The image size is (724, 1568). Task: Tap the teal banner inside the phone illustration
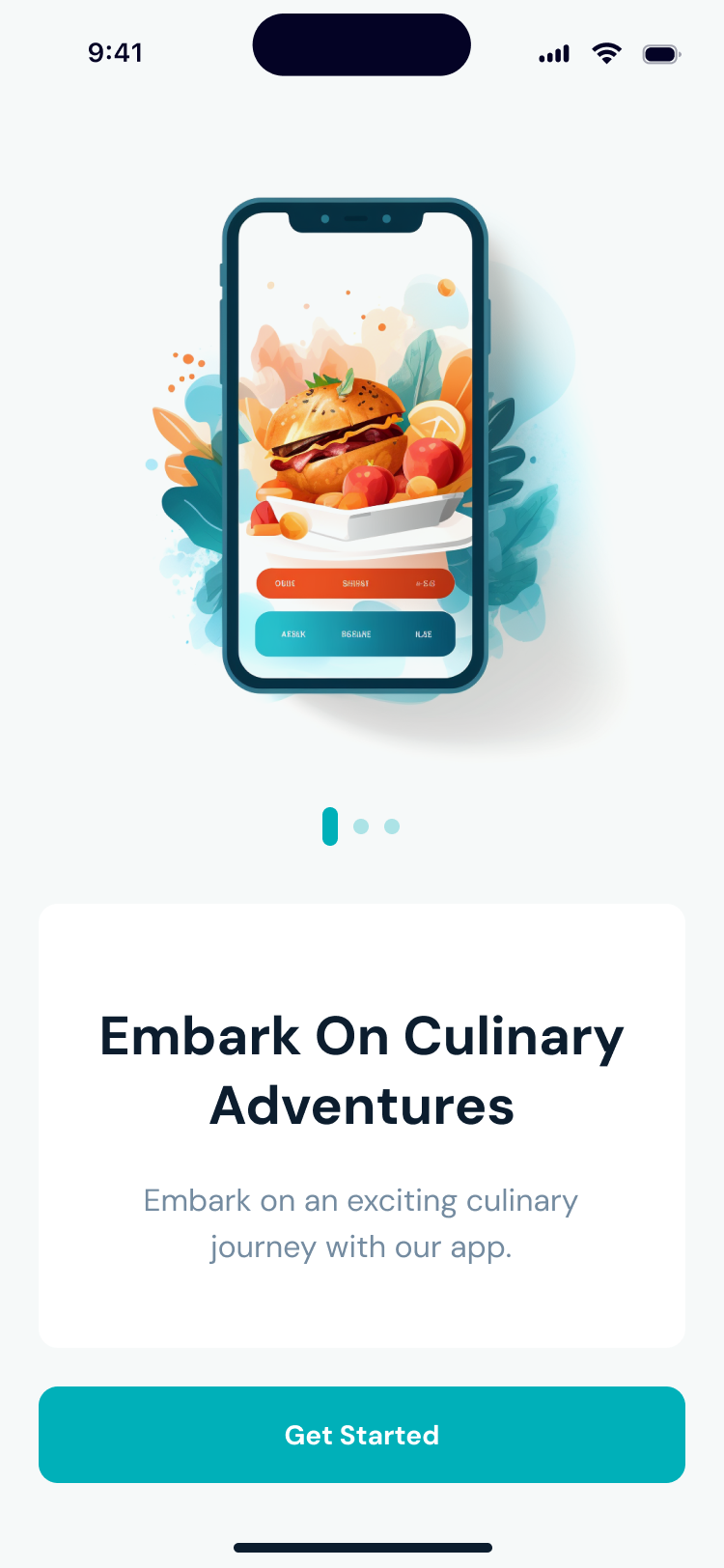pos(355,634)
